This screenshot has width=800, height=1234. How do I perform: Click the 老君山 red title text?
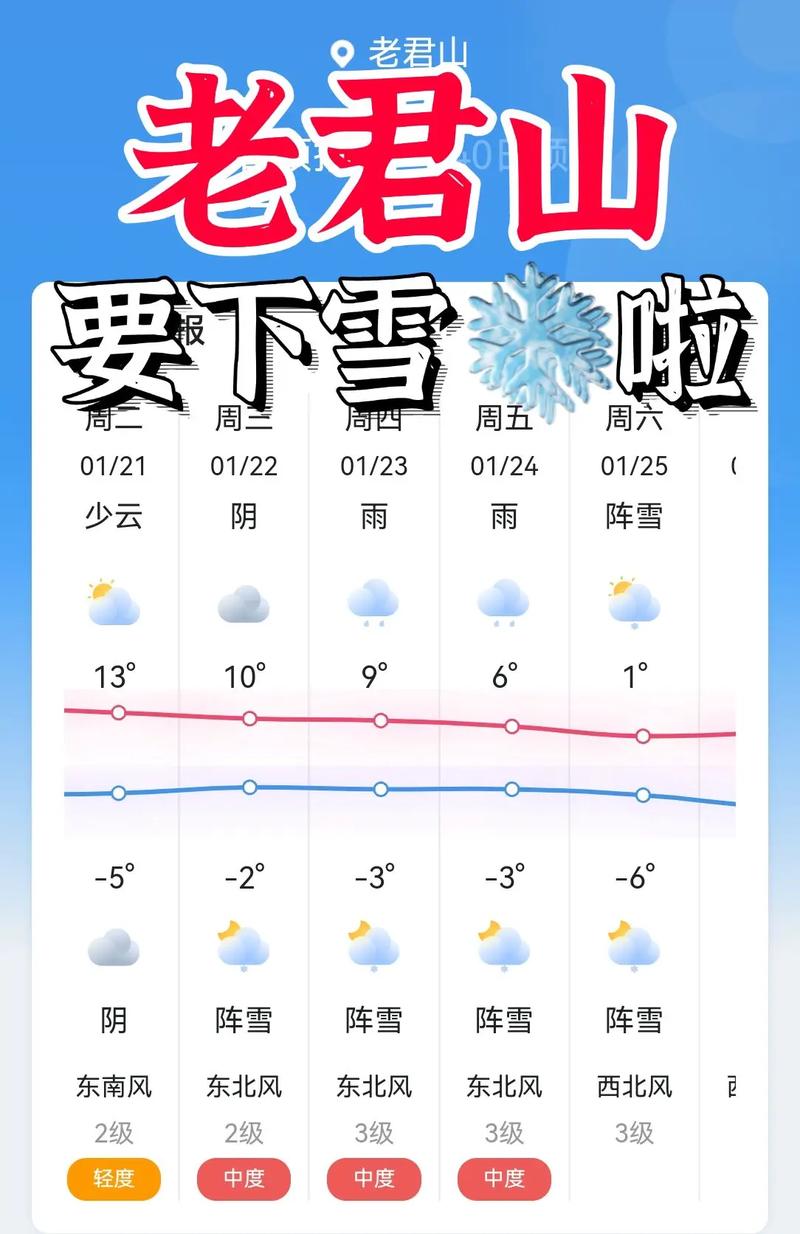400,165
